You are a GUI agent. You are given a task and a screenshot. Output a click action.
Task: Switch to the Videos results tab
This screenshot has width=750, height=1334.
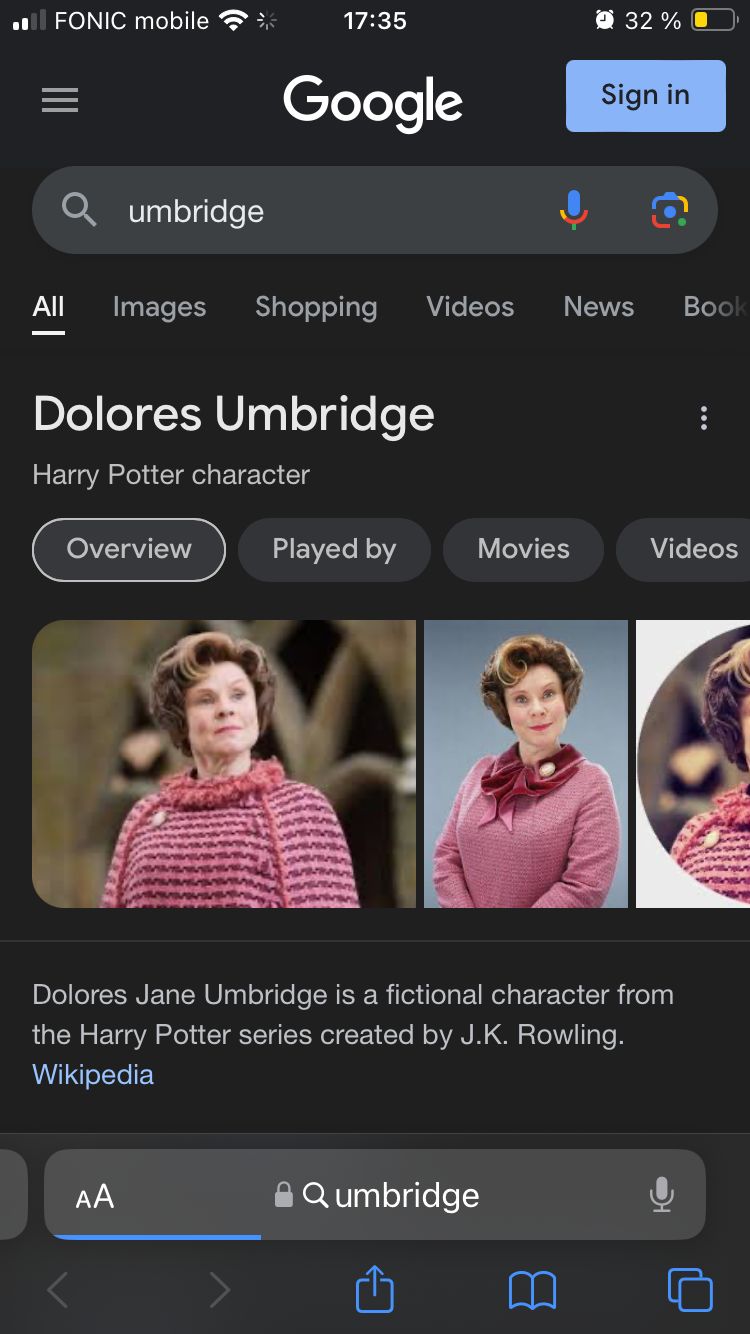[x=470, y=307]
